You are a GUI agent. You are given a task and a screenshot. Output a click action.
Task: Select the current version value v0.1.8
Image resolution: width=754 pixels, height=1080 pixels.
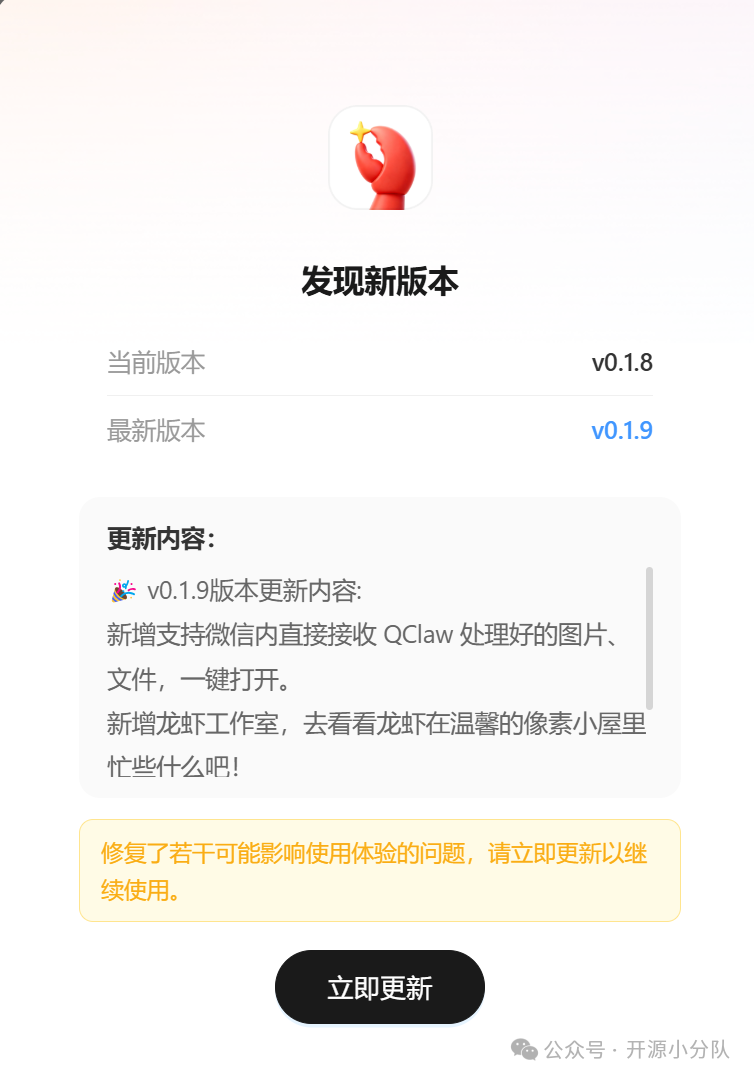click(x=620, y=362)
